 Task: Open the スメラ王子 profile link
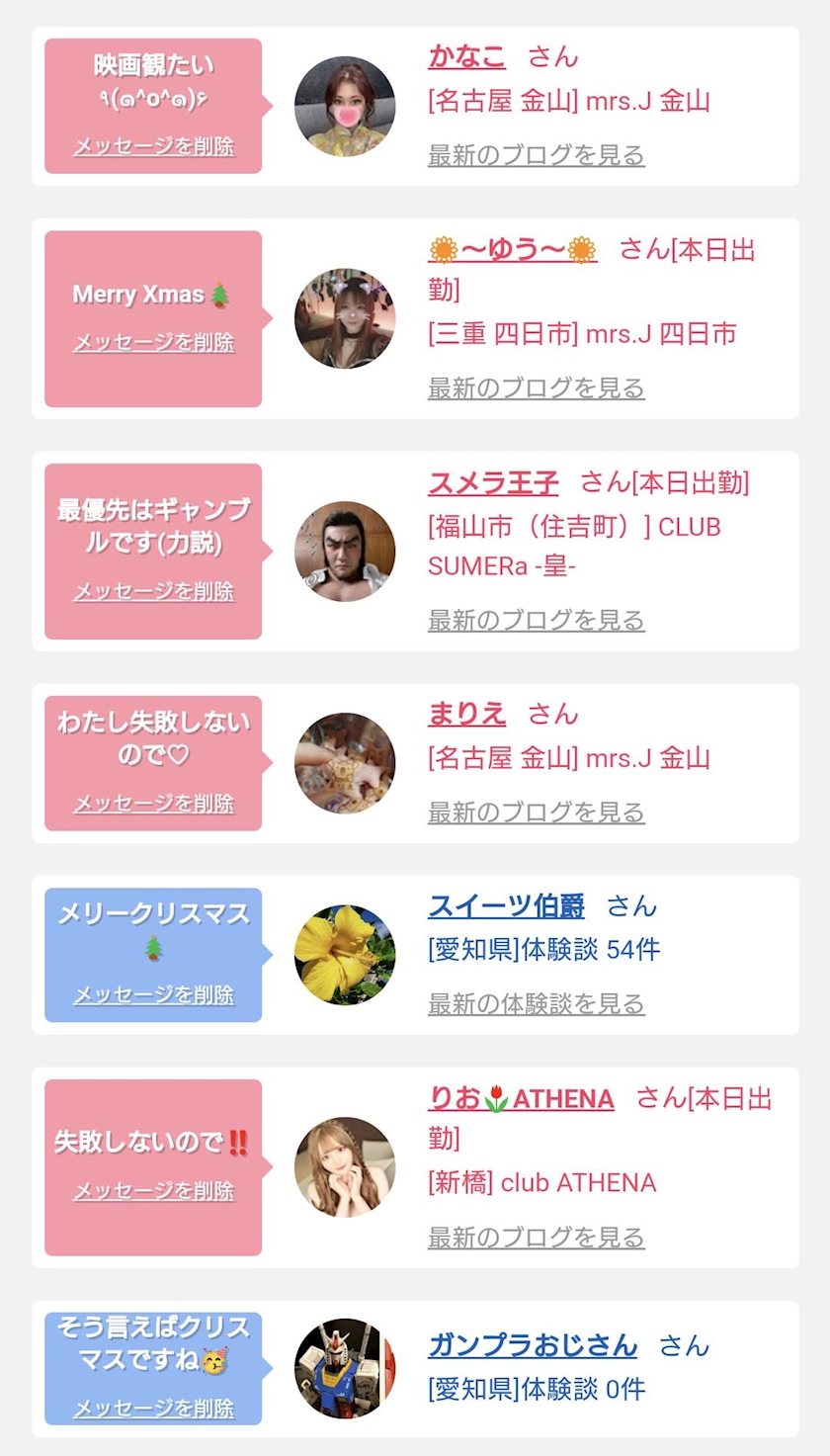[493, 482]
